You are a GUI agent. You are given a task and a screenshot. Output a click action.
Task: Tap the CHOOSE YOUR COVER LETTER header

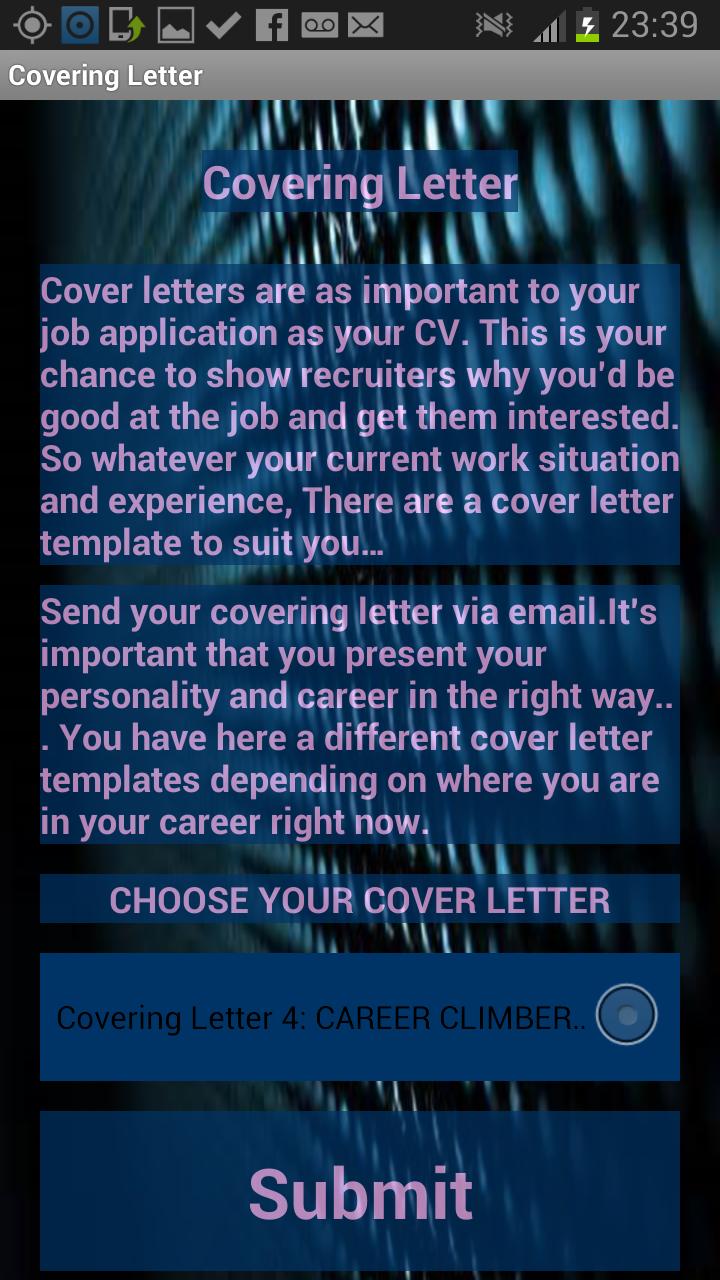360,898
